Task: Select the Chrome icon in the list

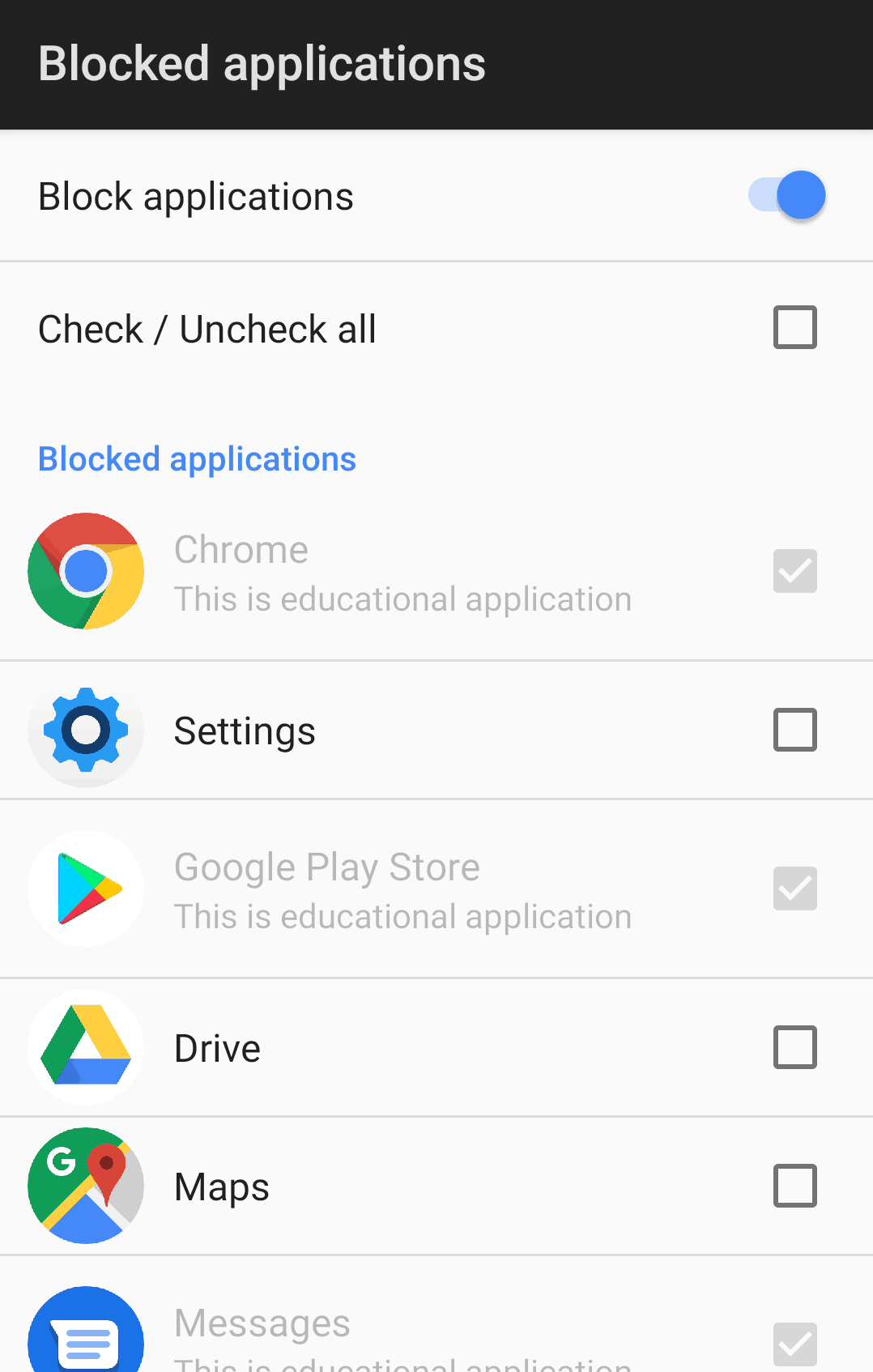Action: tap(86, 571)
